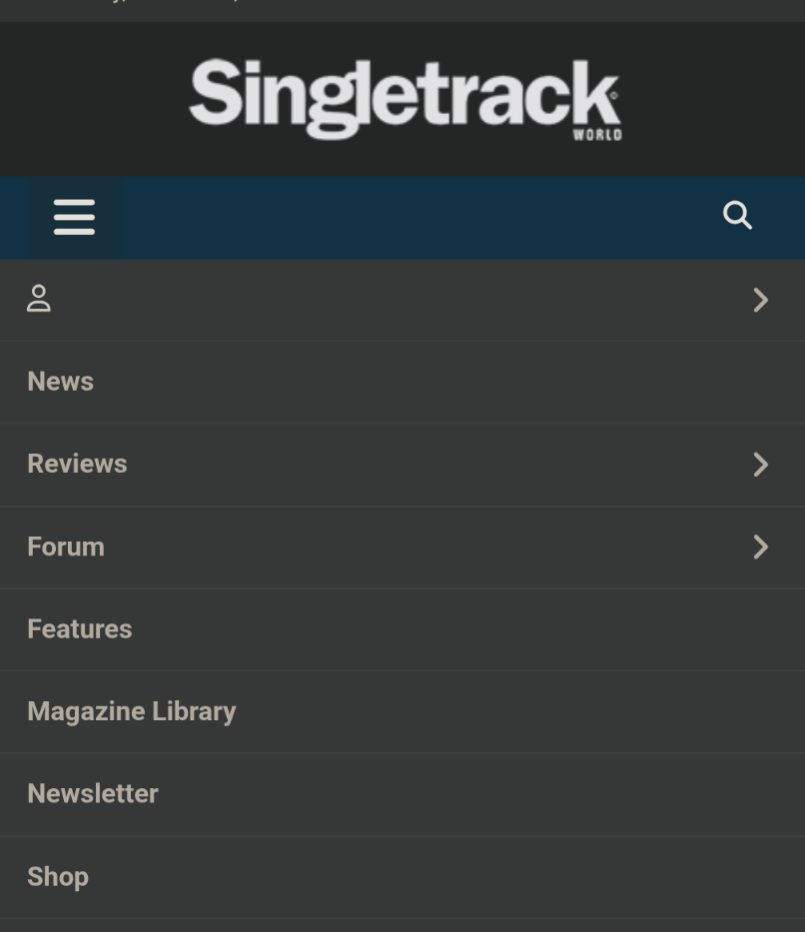
Task: Open the News section
Action: 61,381
